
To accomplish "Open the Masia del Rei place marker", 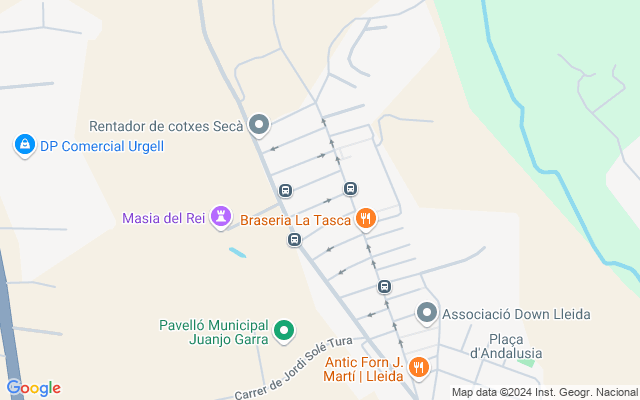I will pyautogui.click(x=222, y=218).
